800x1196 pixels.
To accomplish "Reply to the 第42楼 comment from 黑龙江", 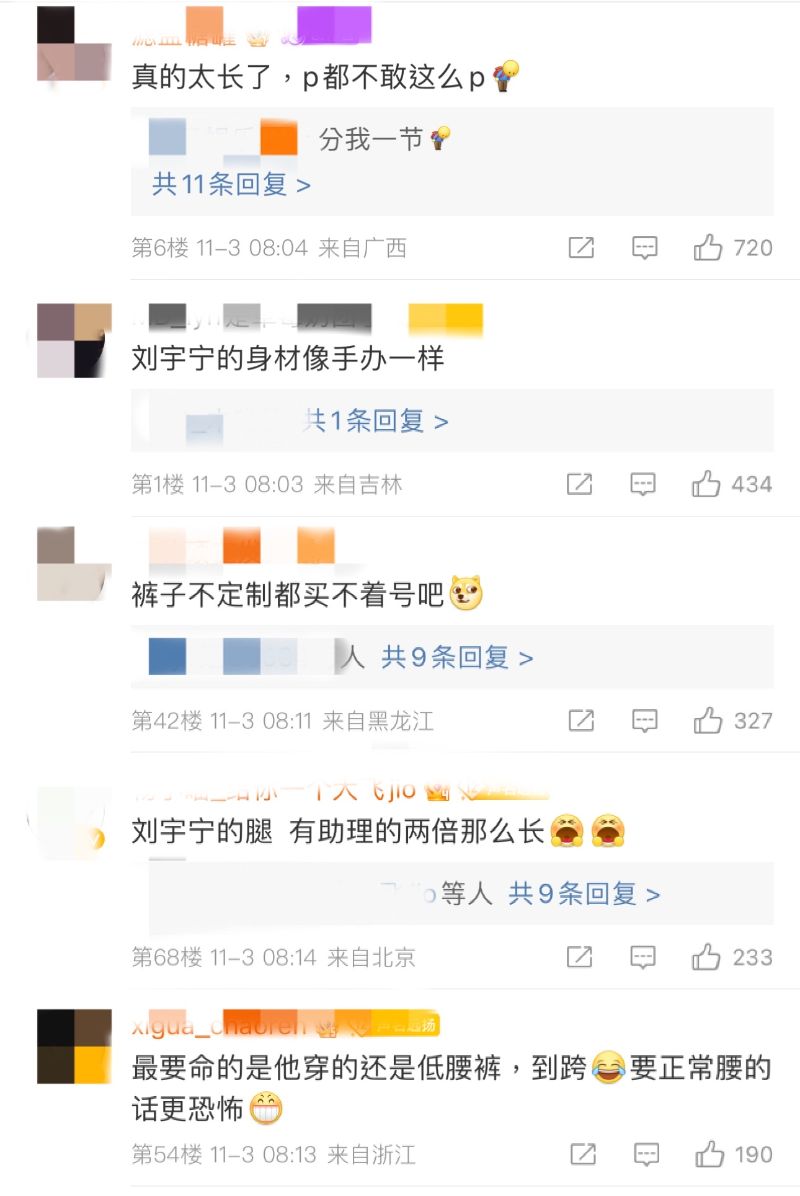I will (645, 720).
